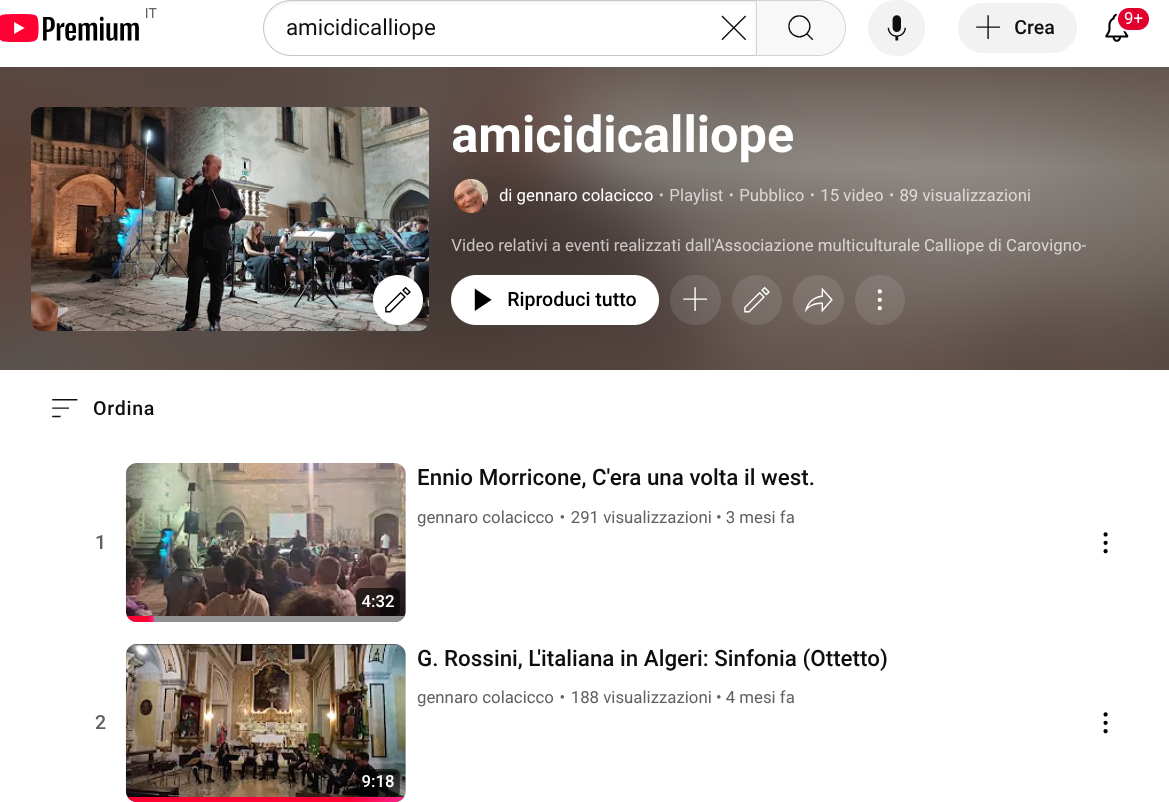Tap the magnifier search button
The image size is (1169, 802).
(800, 28)
